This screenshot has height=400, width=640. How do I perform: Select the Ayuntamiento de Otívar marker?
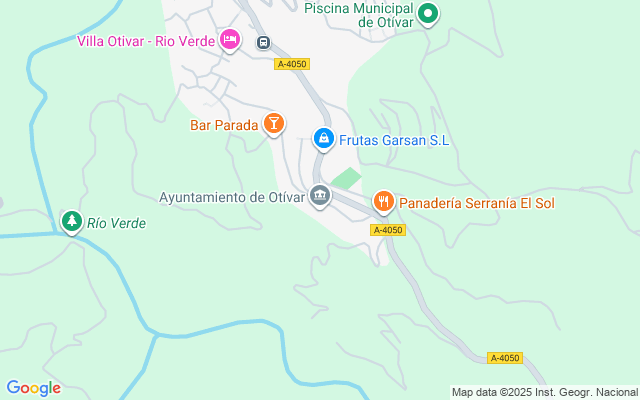320,195
